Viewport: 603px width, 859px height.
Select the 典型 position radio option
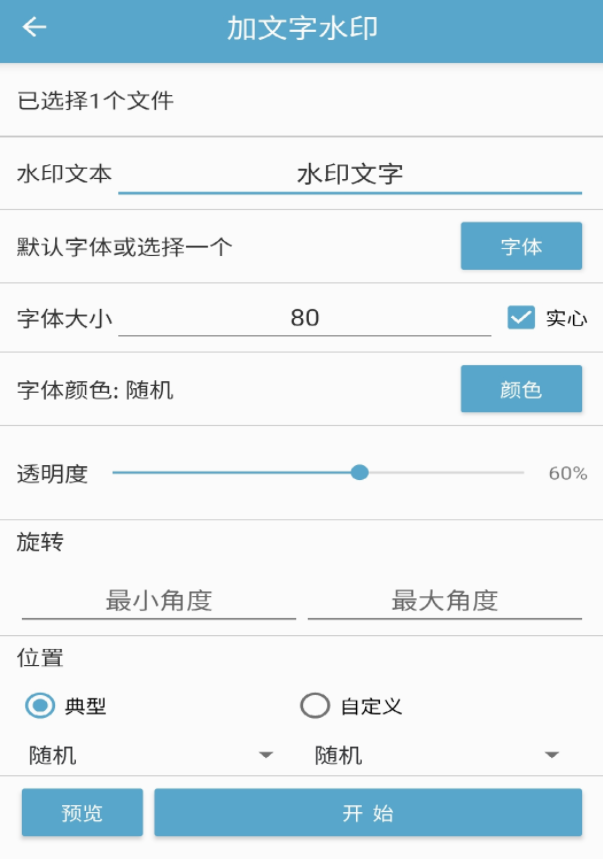[x=41, y=706]
